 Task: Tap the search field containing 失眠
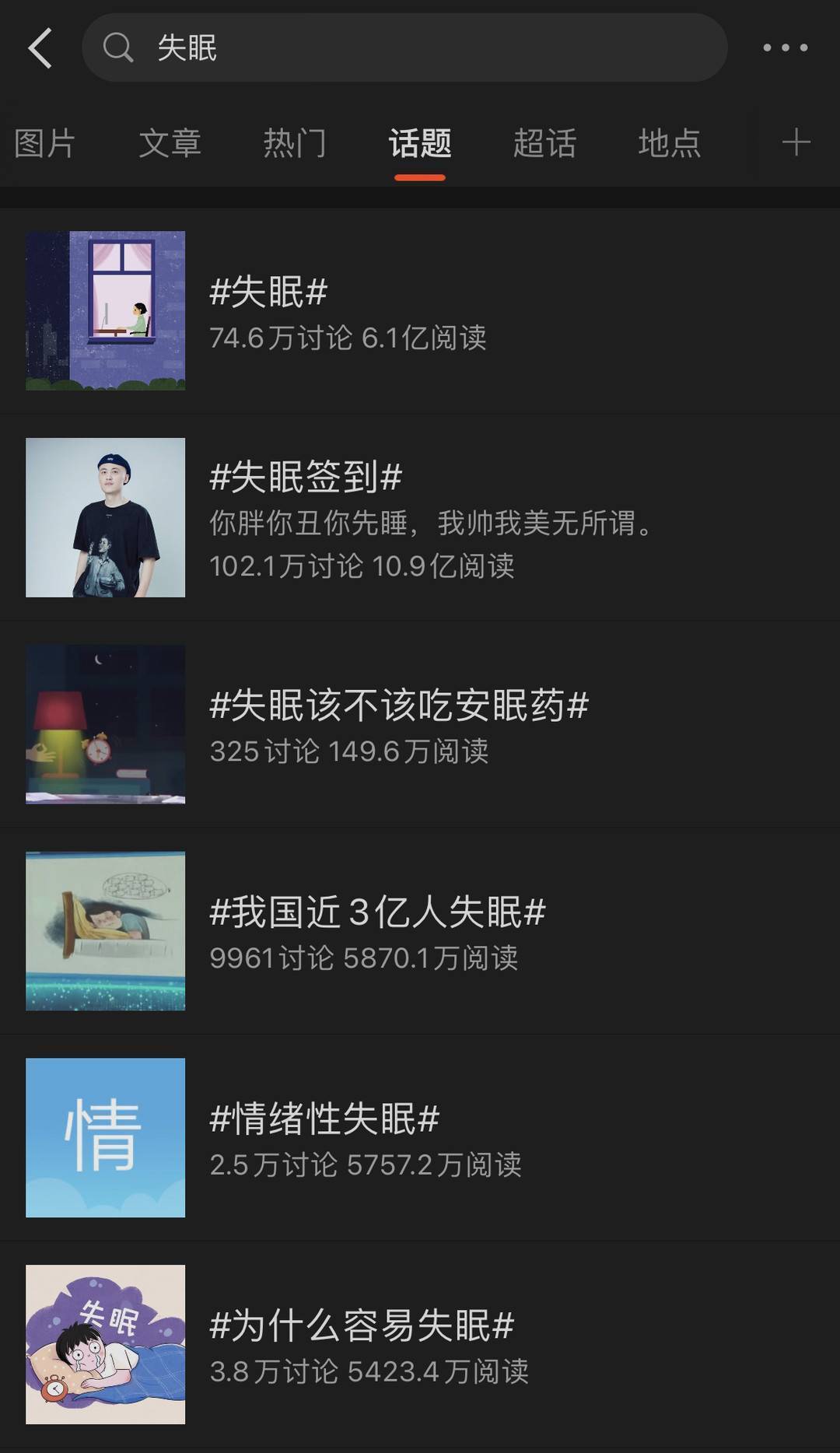pos(404,48)
